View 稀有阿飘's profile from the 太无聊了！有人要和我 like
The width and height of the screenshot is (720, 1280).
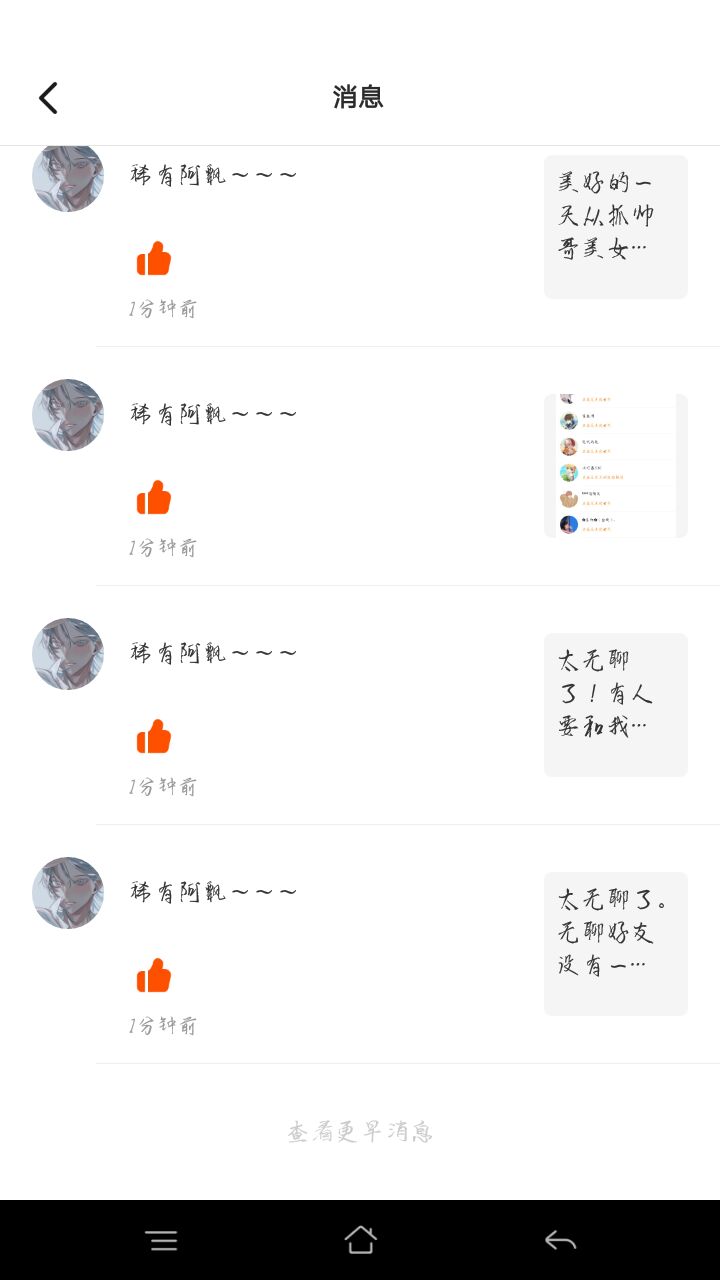pos(68,654)
